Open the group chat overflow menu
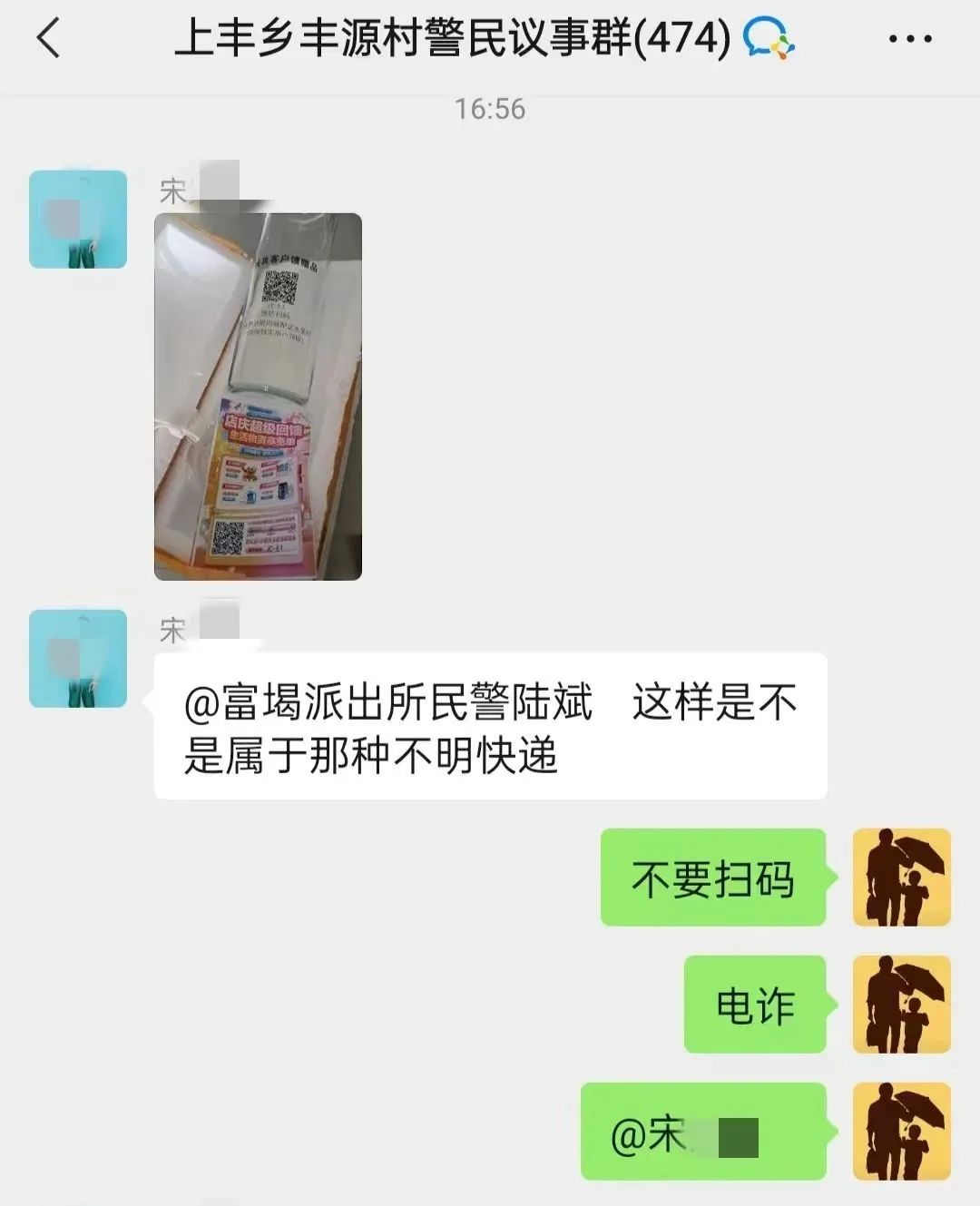This screenshot has height=1206, width=980. [909, 39]
